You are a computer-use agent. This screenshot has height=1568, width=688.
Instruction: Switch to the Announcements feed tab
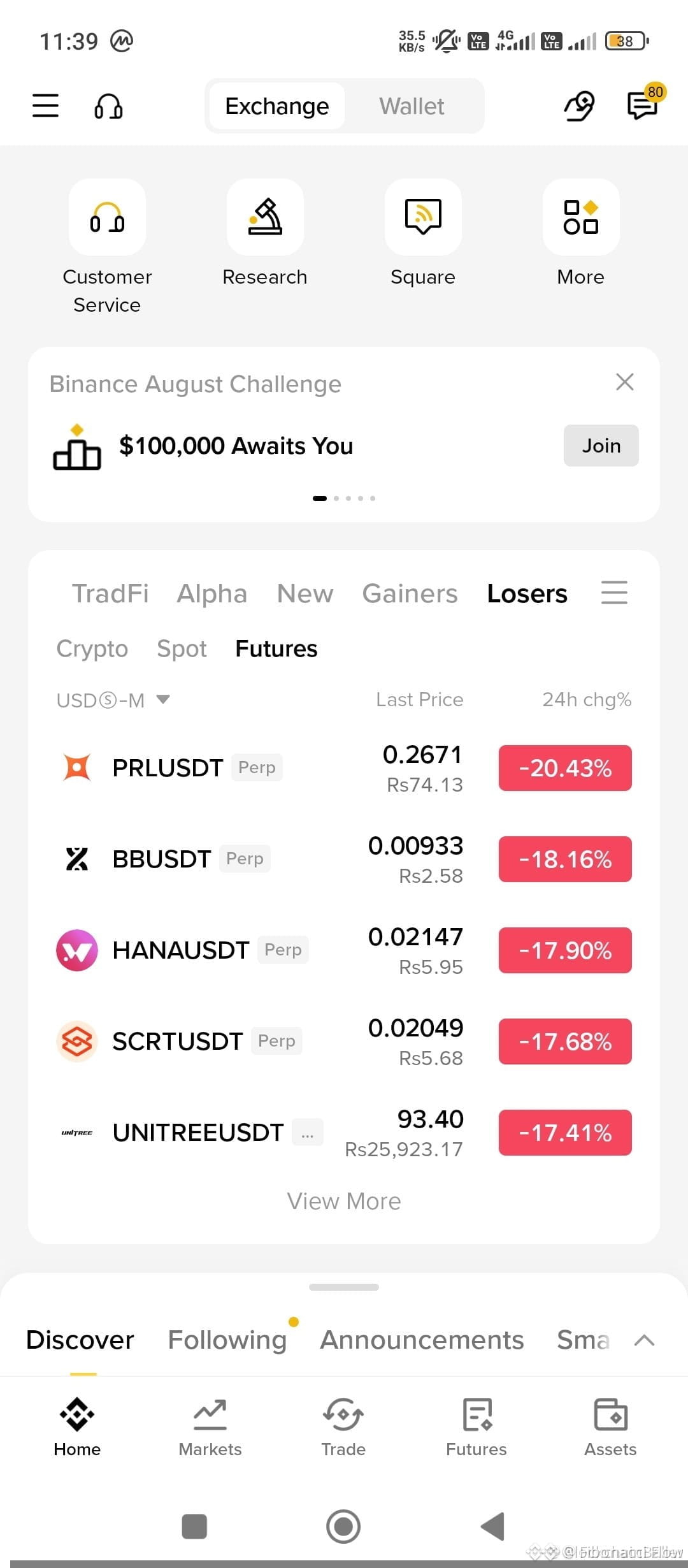tap(422, 1339)
